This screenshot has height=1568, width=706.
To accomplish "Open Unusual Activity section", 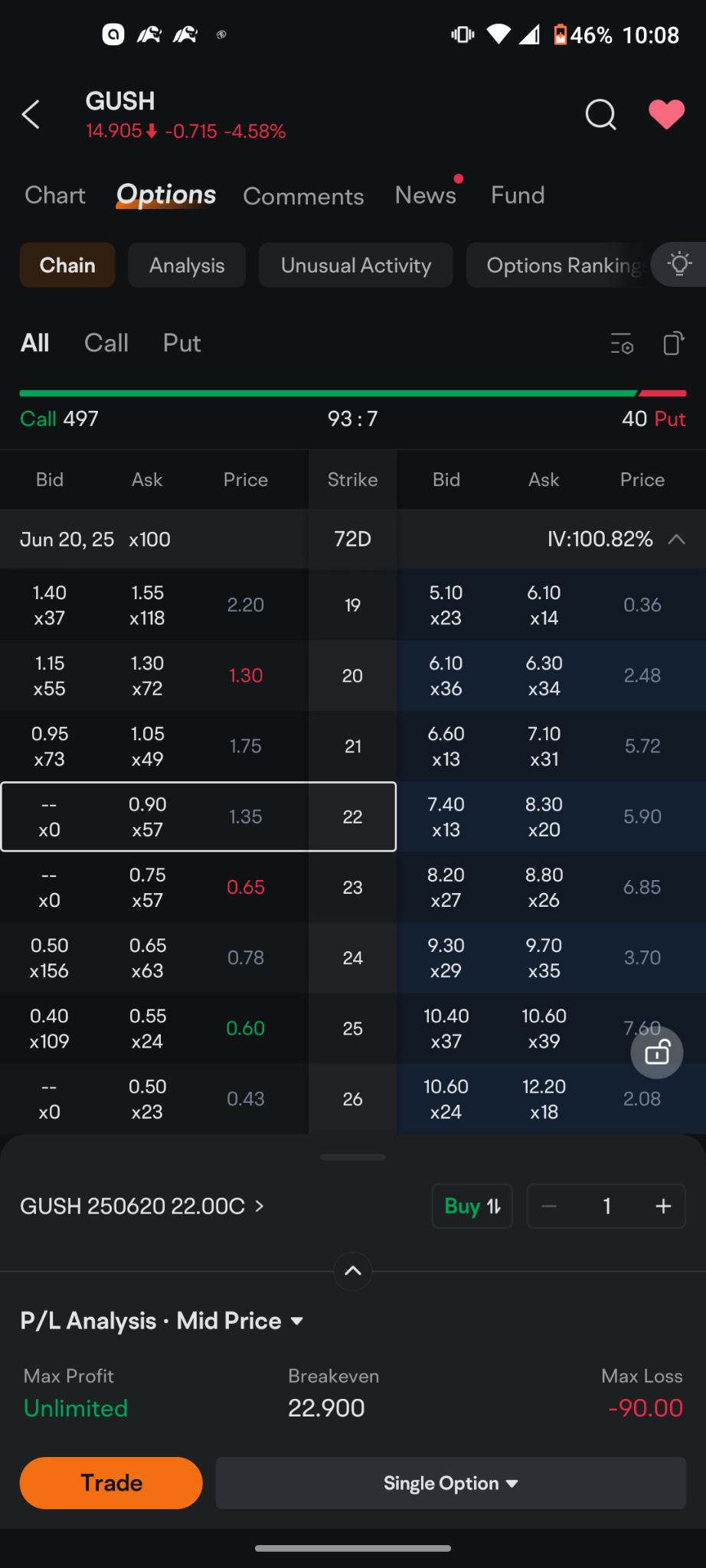I will 356,266.
